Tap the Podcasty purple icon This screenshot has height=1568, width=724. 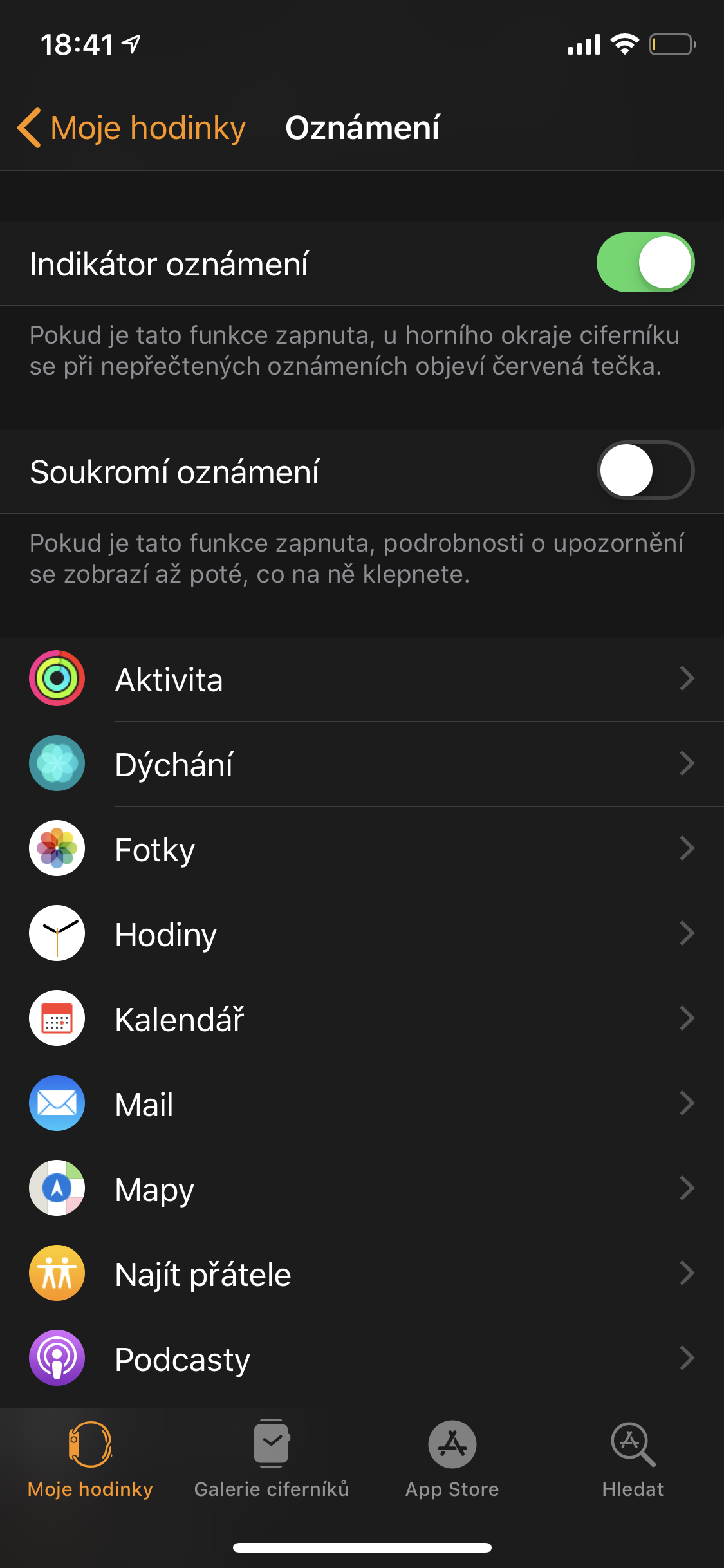[x=57, y=1358]
